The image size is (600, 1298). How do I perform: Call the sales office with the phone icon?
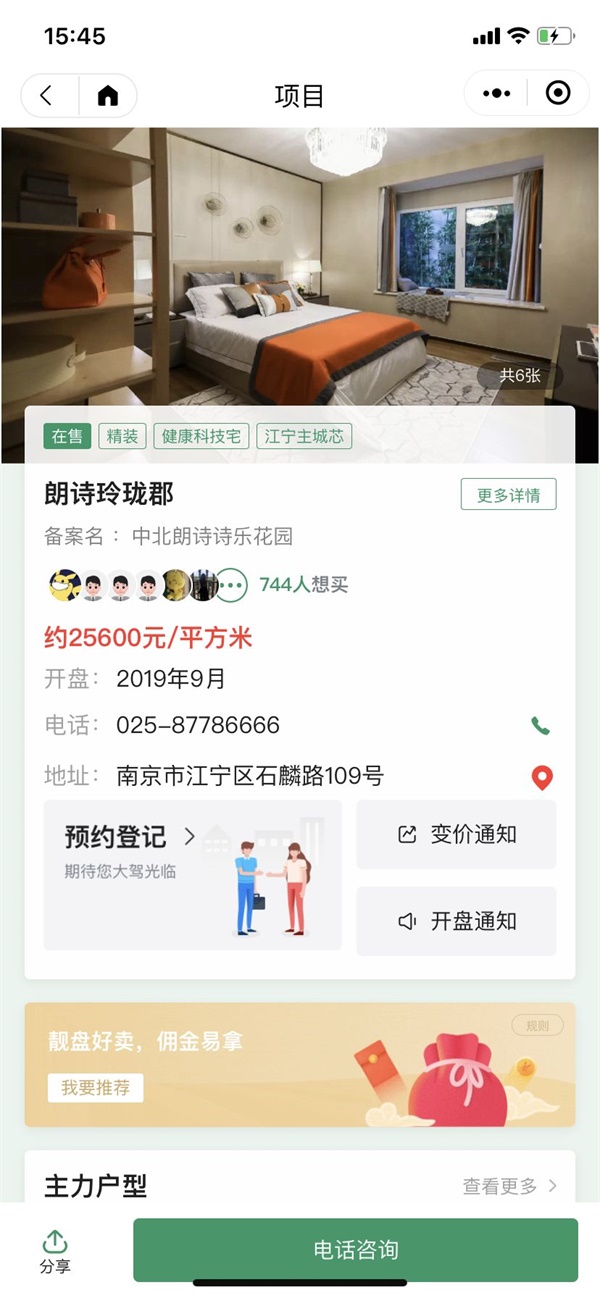click(x=540, y=726)
